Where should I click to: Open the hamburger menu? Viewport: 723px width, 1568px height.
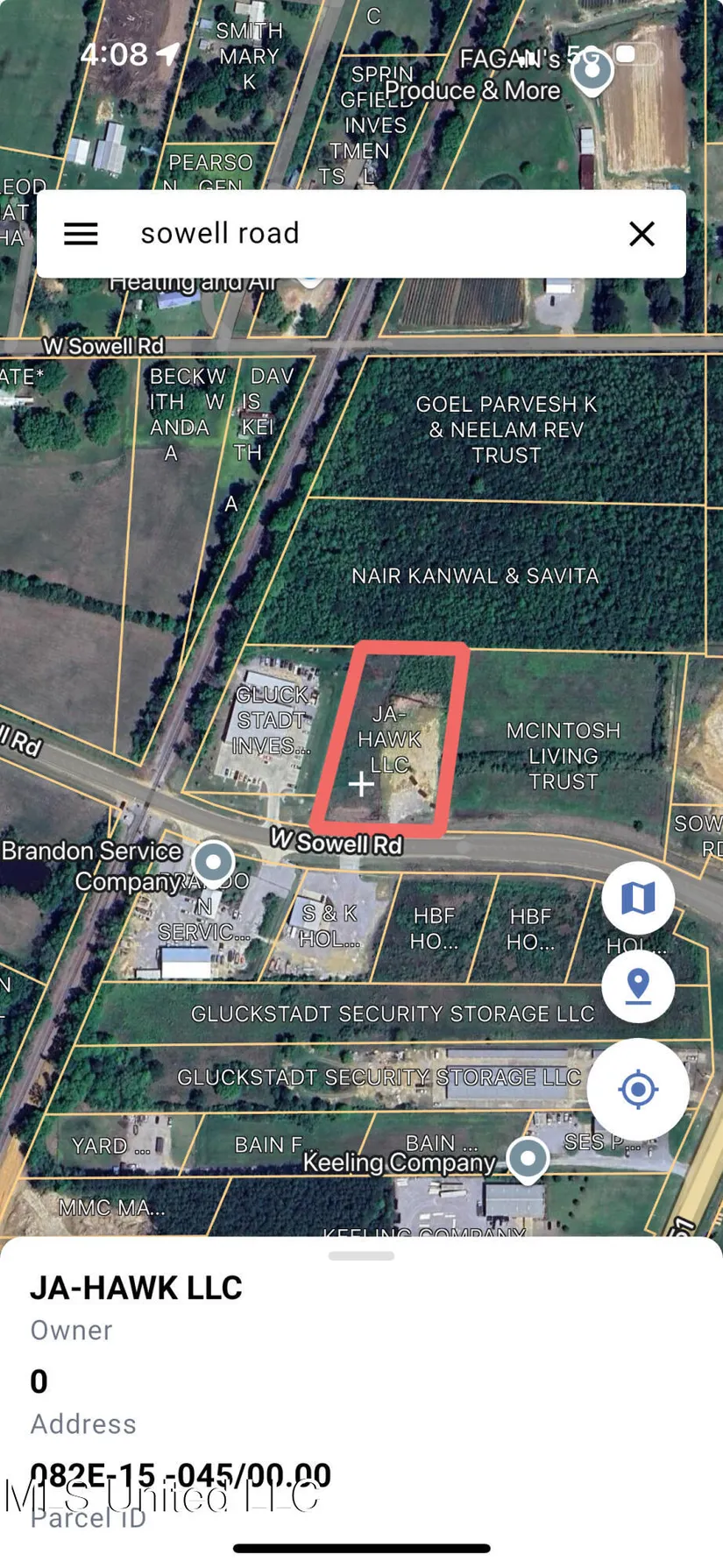(x=81, y=234)
